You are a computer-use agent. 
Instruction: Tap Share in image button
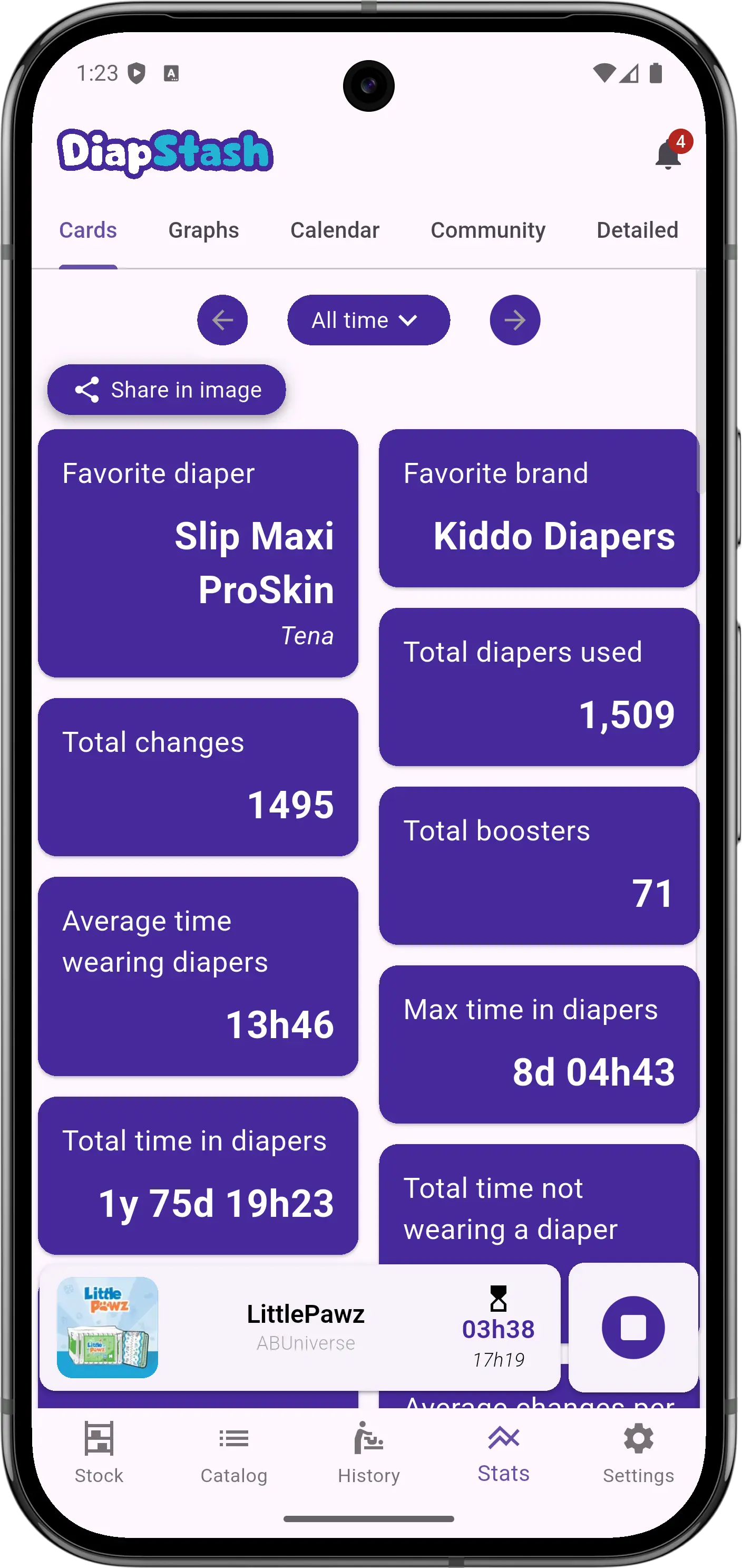pos(167,390)
